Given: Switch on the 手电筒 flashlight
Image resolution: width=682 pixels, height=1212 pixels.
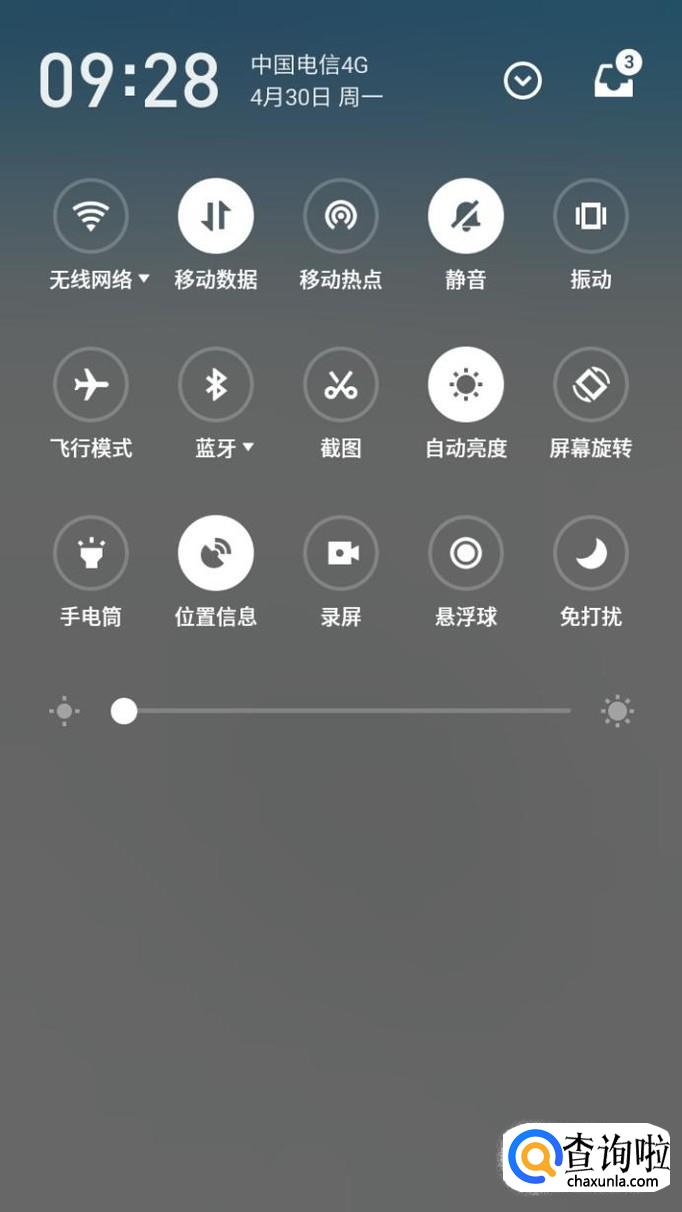Looking at the screenshot, I should pyautogui.click(x=91, y=553).
